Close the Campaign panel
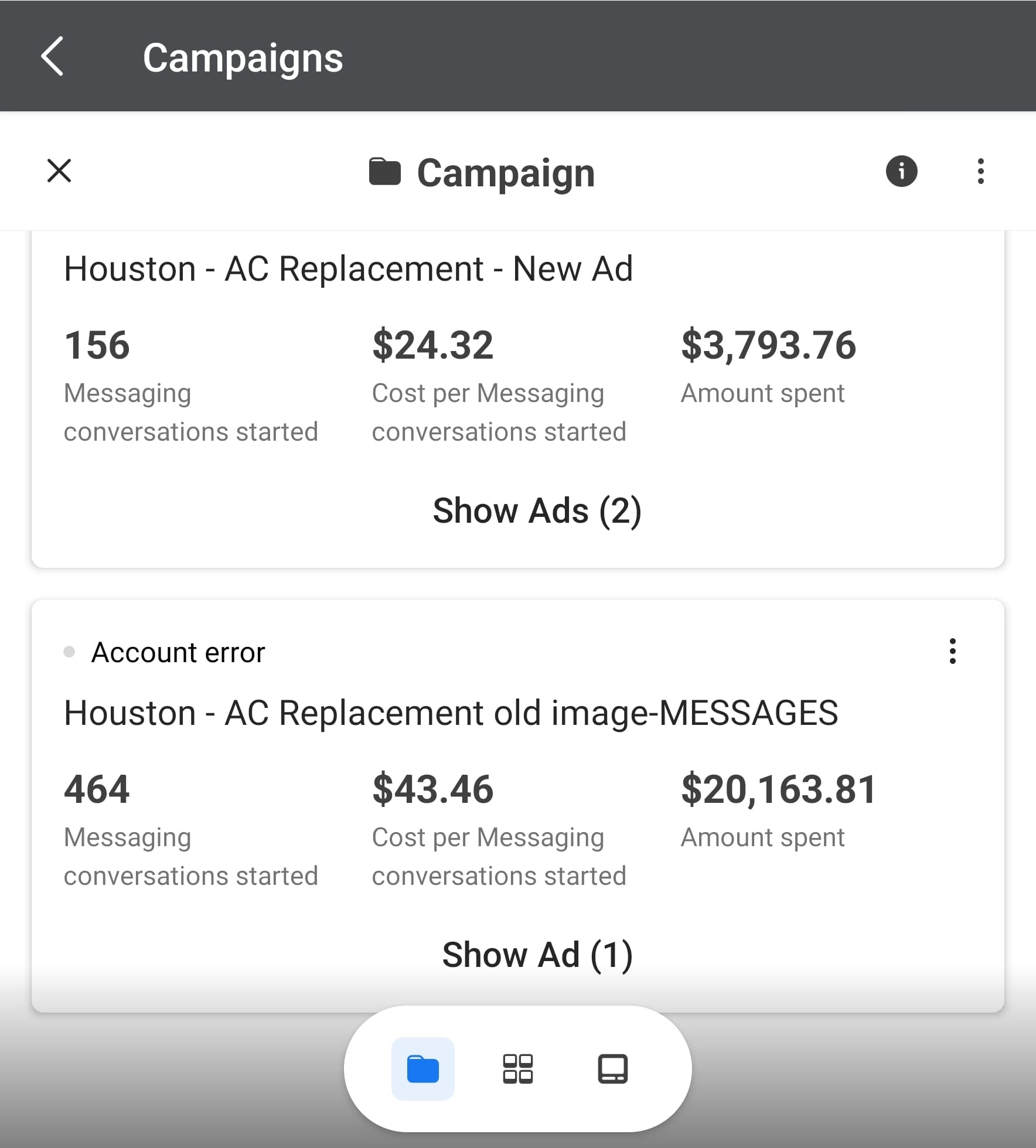Screen dimensions: 1036x1148 tap(59, 171)
